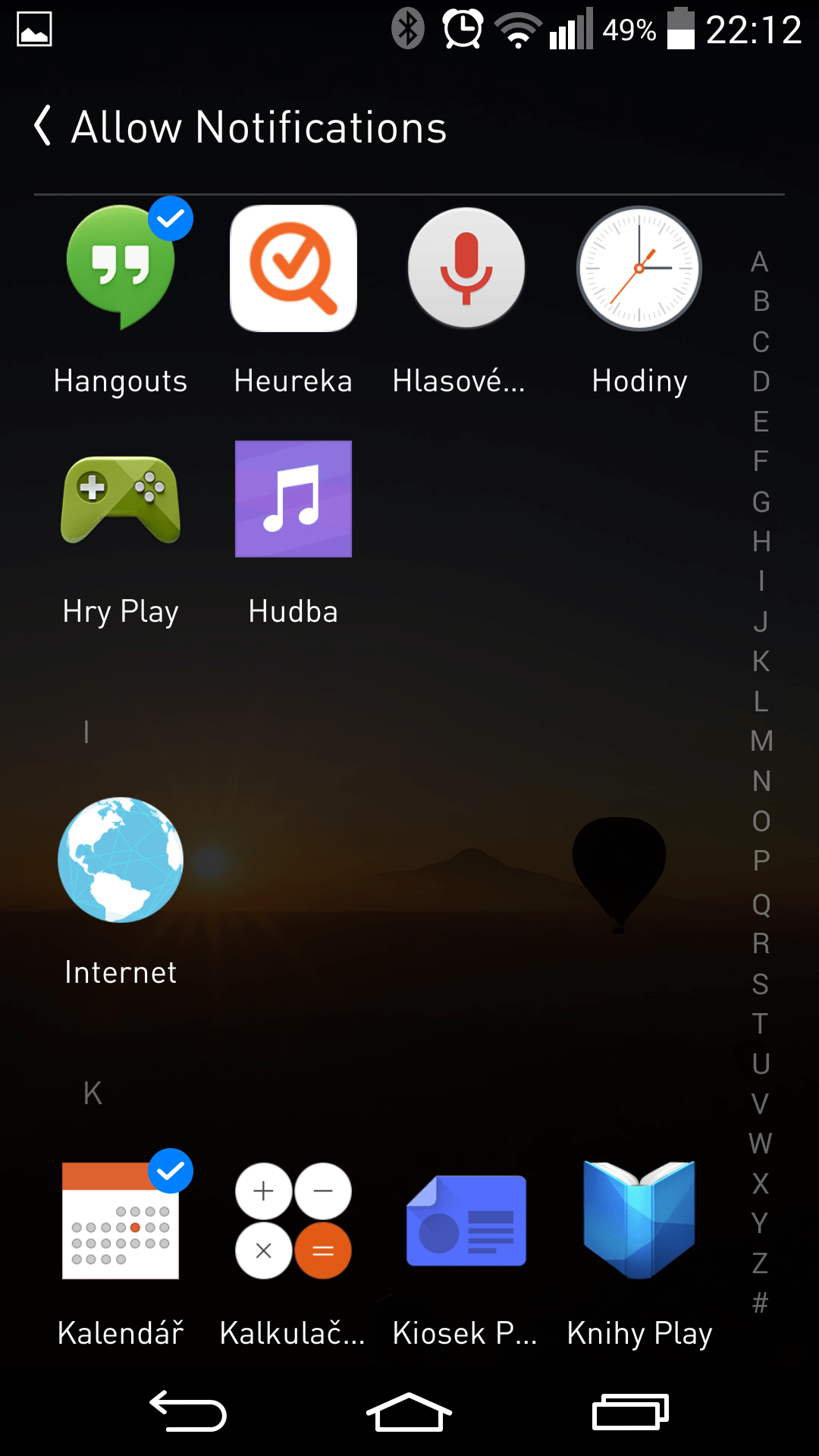Go back from Allow Notifications
This screenshot has height=1456, width=819.
tap(43, 126)
